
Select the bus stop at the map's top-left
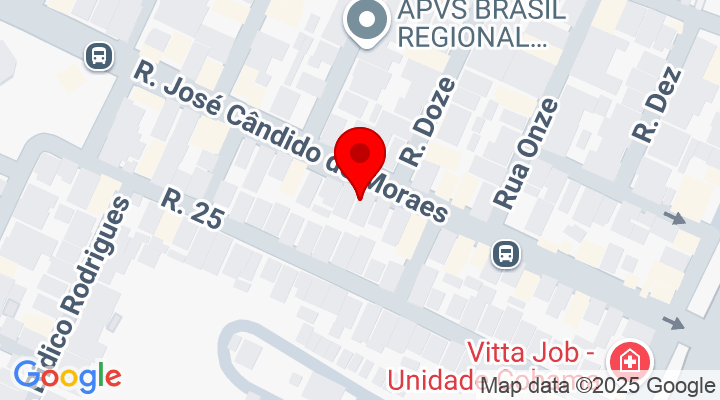[99, 55]
